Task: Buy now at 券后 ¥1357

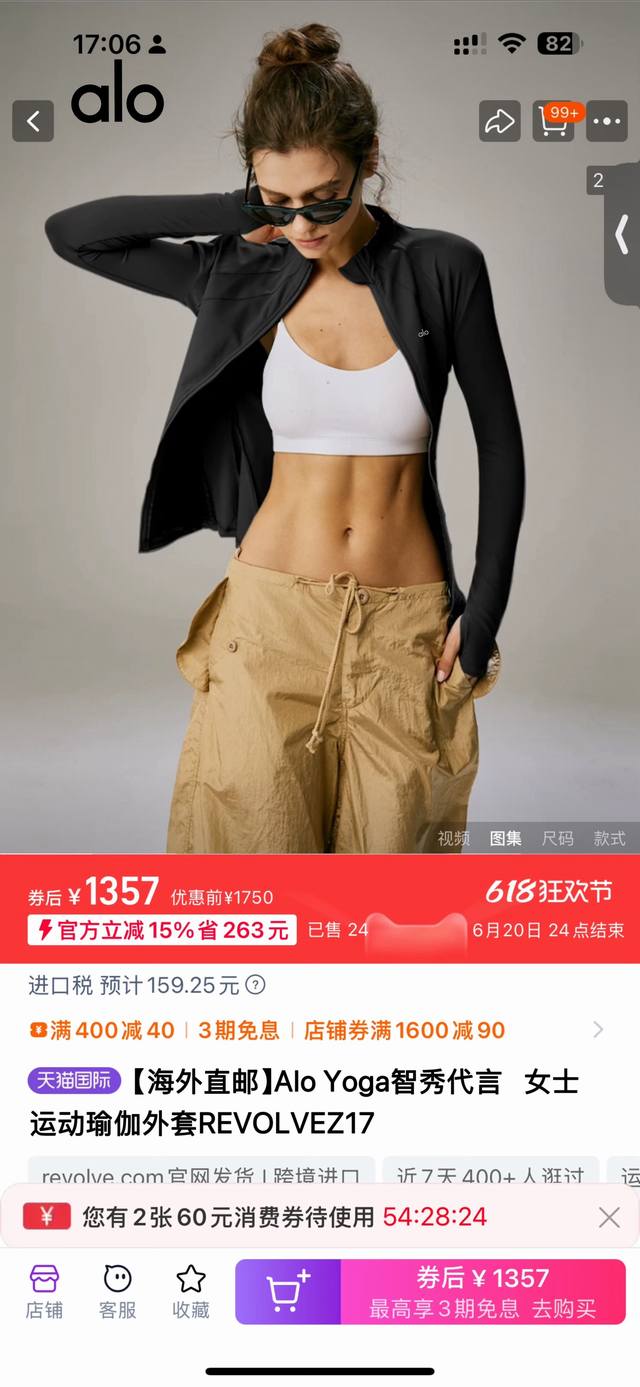Action: pos(483,1291)
